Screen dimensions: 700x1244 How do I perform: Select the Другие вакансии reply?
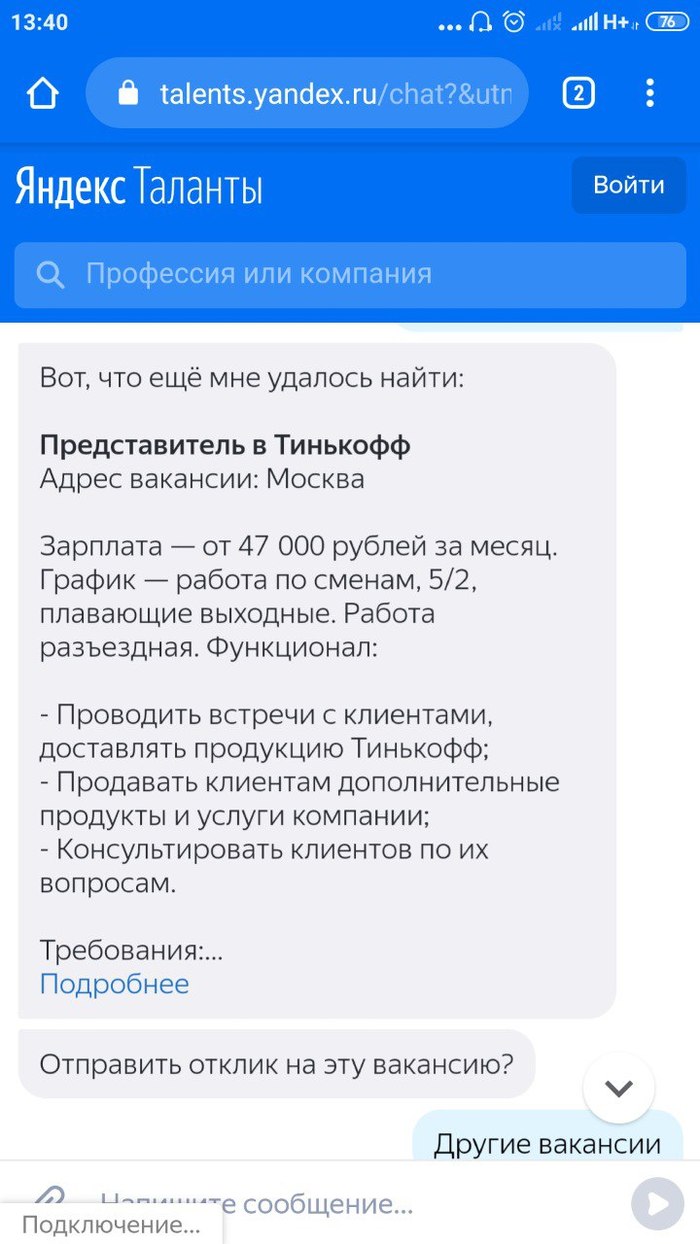click(547, 1143)
